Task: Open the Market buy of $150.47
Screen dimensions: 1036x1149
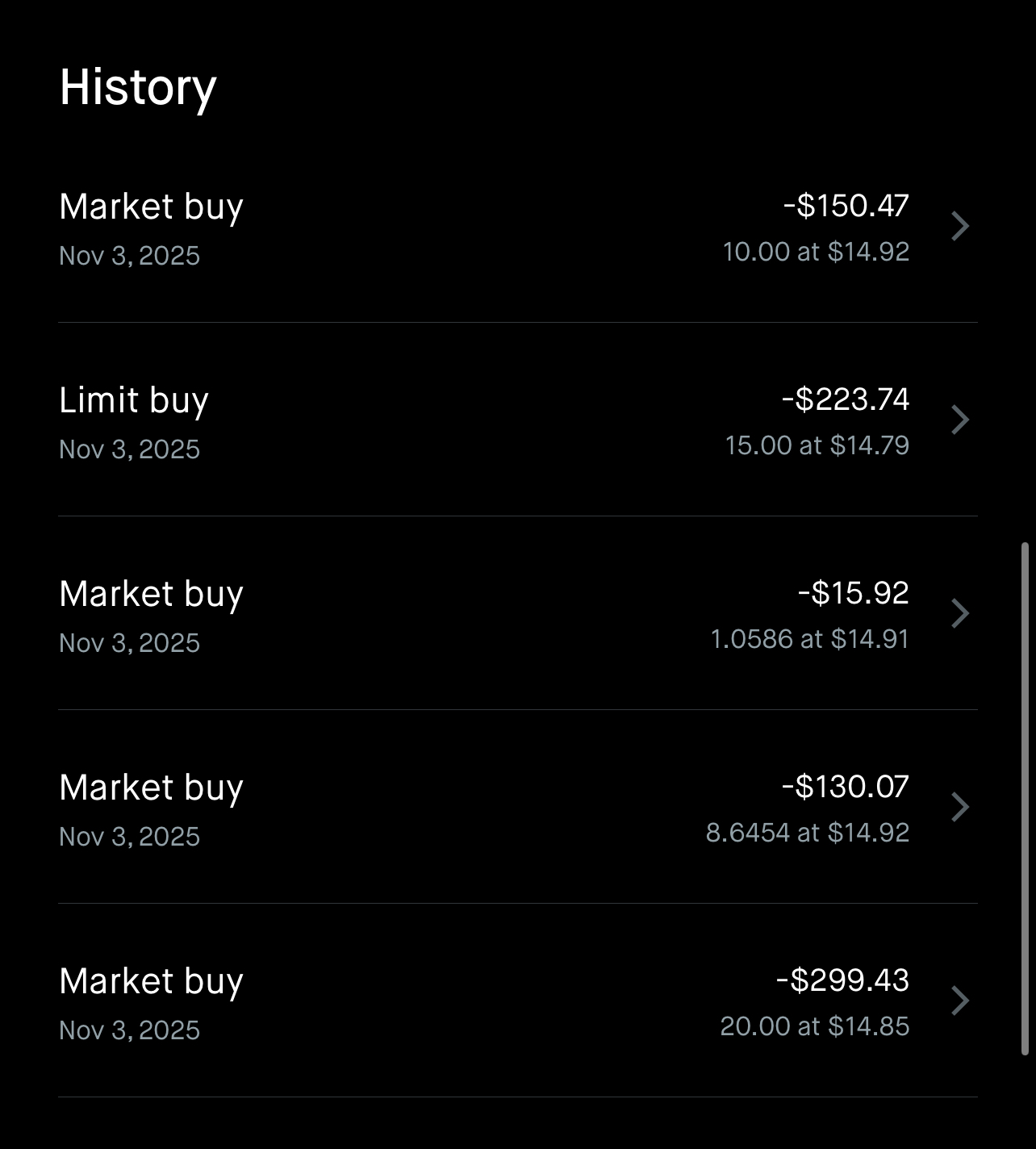Action: [x=516, y=228]
